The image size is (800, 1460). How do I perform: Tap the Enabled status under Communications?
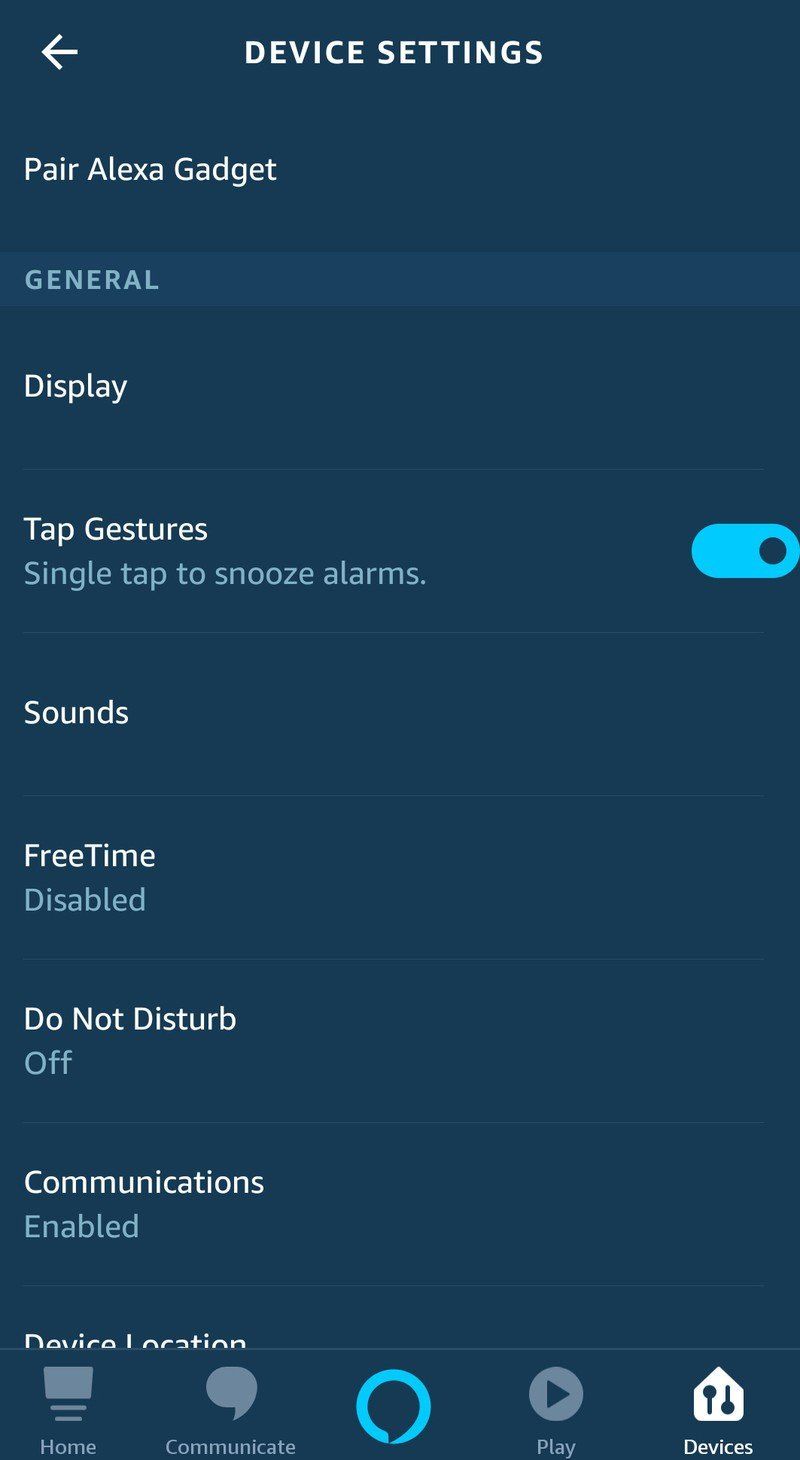pyautogui.click(x=81, y=1226)
